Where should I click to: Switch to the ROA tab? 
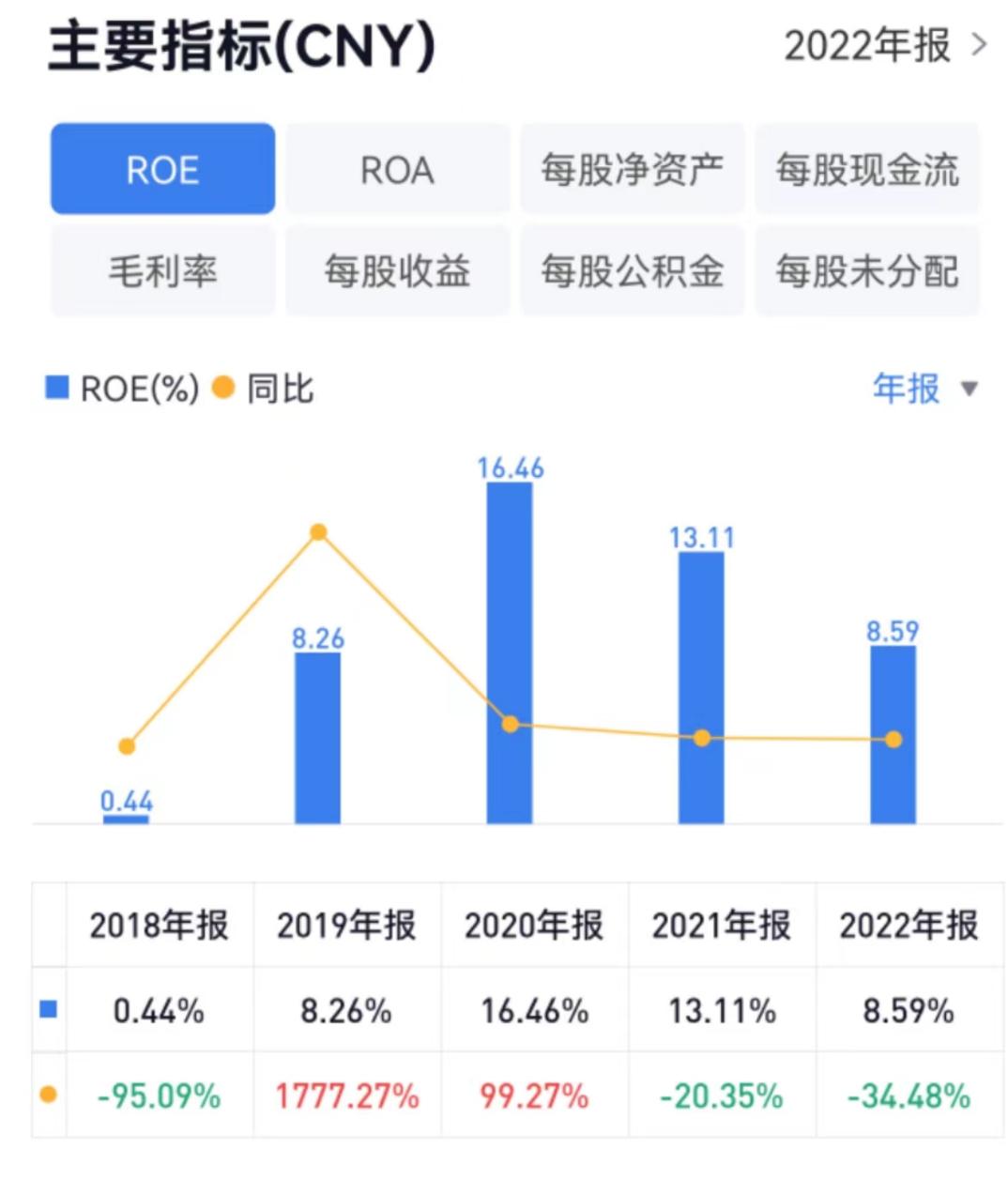click(x=397, y=170)
